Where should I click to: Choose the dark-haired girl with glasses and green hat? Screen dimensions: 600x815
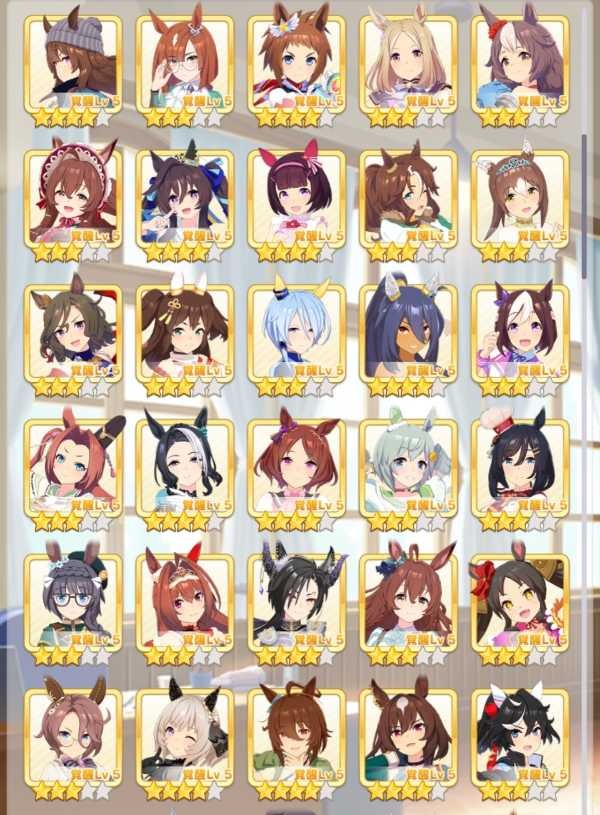coord(72,602)
